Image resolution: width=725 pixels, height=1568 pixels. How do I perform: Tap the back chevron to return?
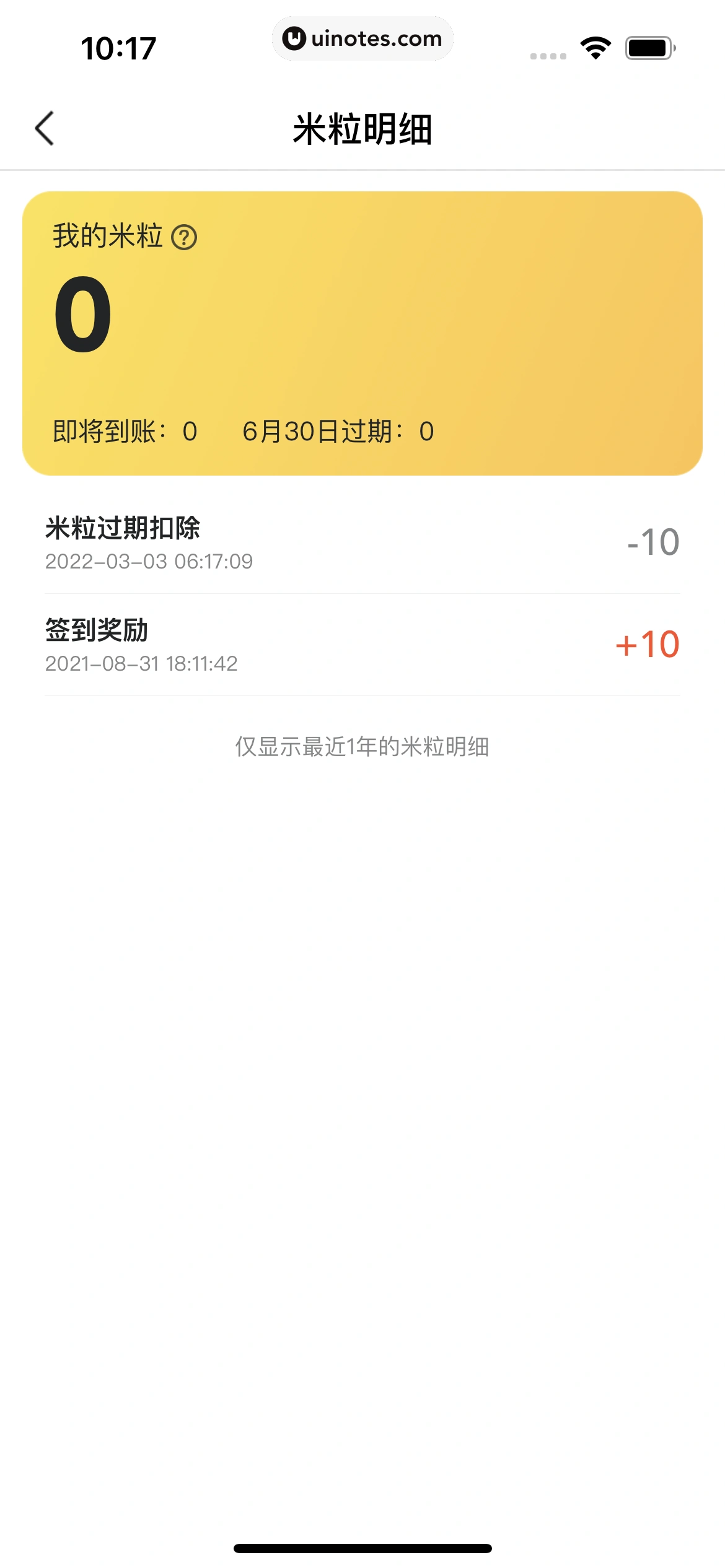click(x=43, y=129)
